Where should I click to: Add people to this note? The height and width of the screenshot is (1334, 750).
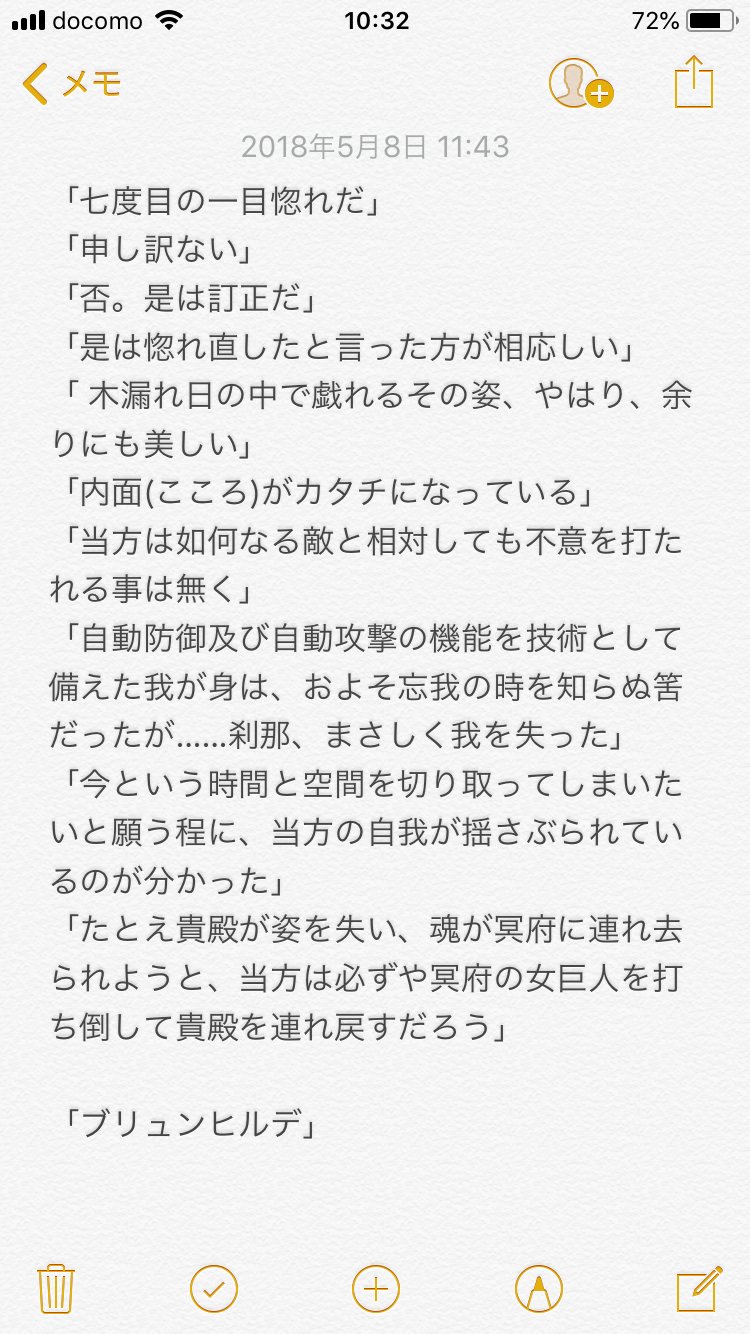click(x=580, y=84)
